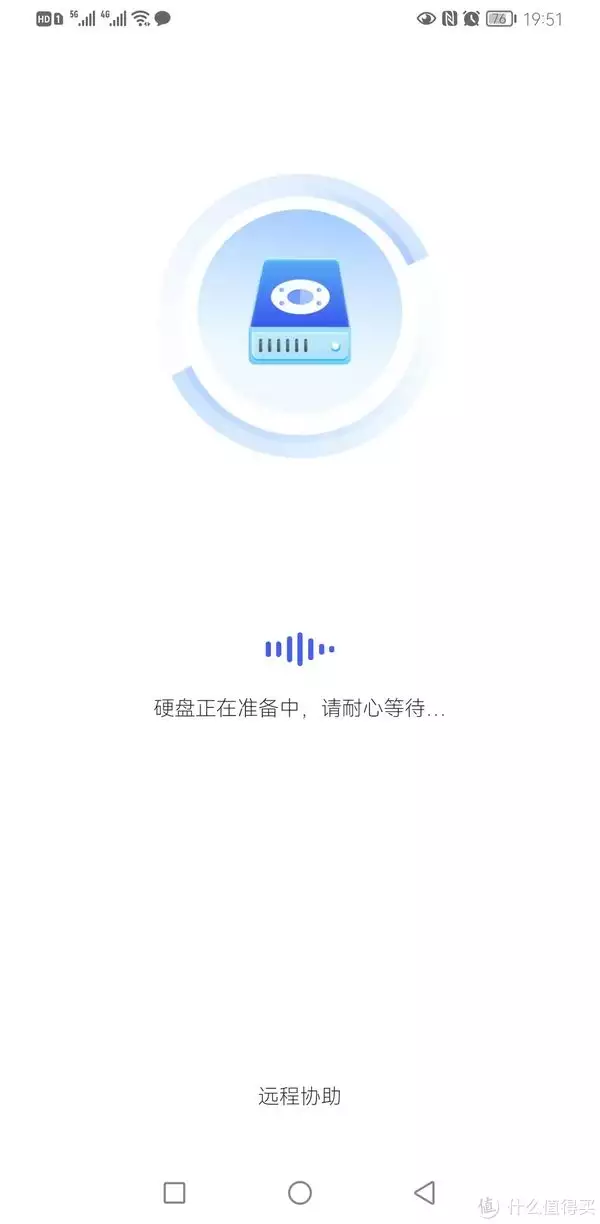Go back with the system back button

[425, 1192]
